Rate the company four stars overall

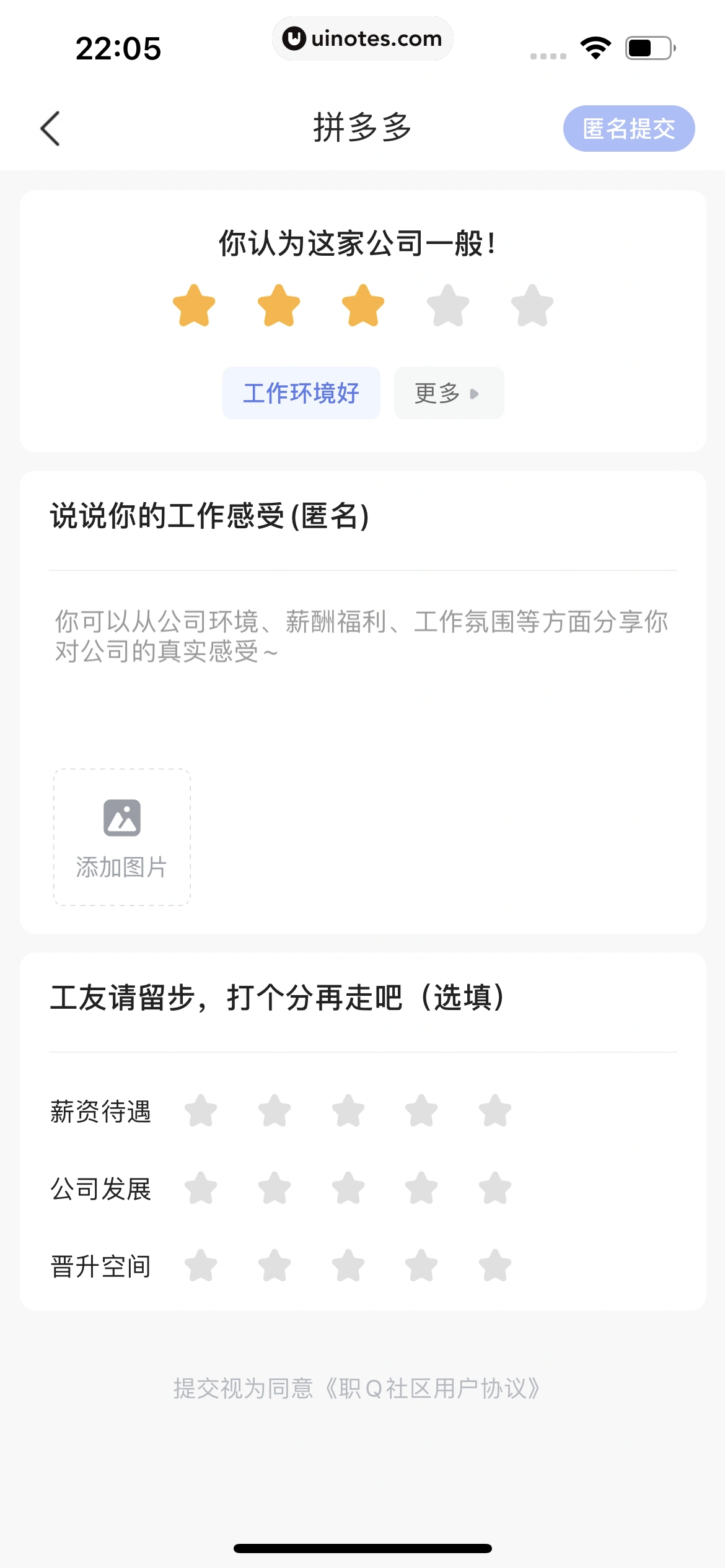click(447, 306)
